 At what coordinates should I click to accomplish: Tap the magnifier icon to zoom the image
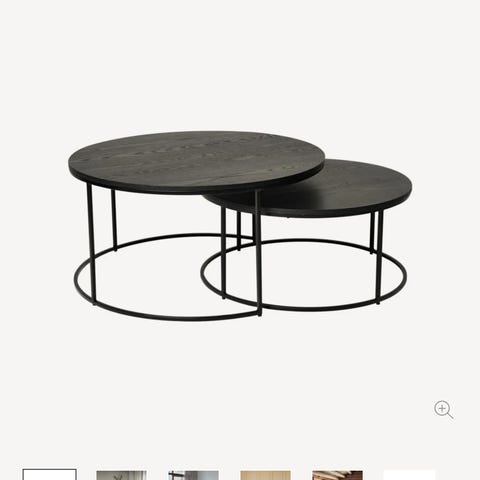coord(443,409)
